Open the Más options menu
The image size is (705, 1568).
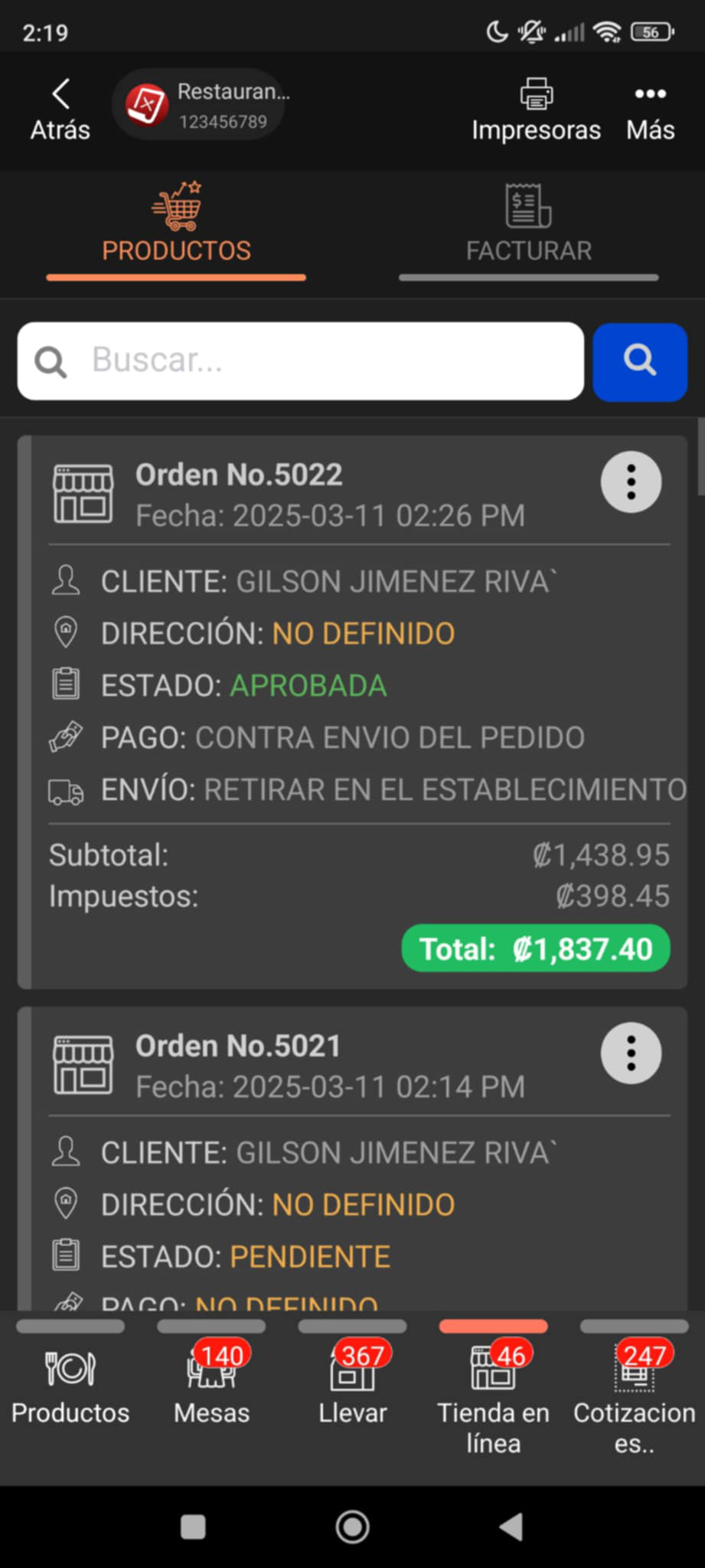(650, 110)
